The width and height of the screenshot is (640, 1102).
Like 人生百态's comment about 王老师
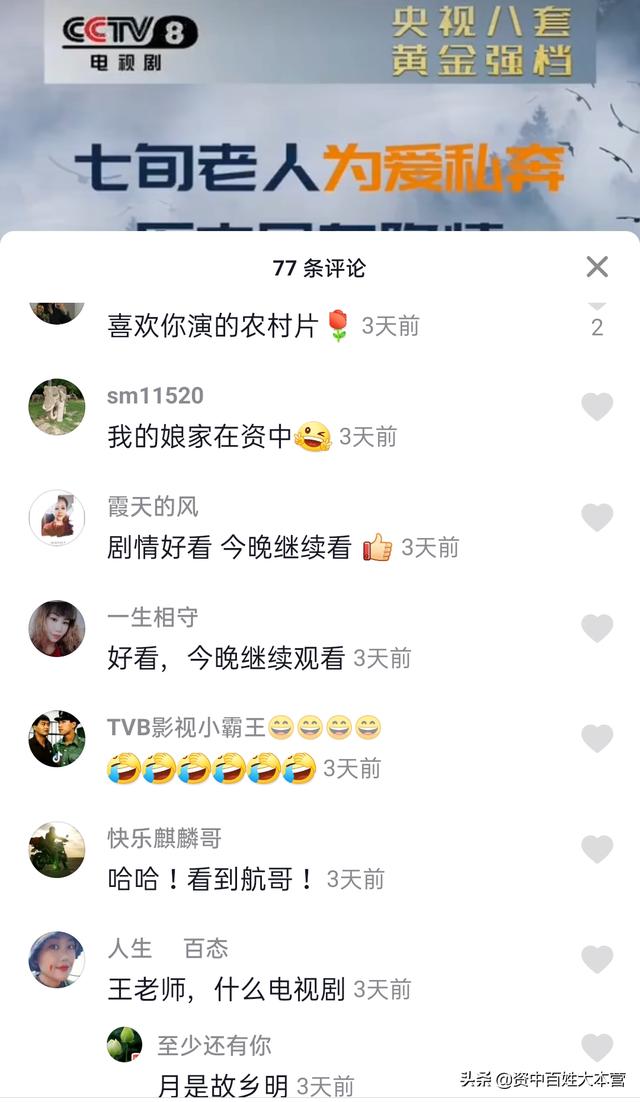[597, 960]
